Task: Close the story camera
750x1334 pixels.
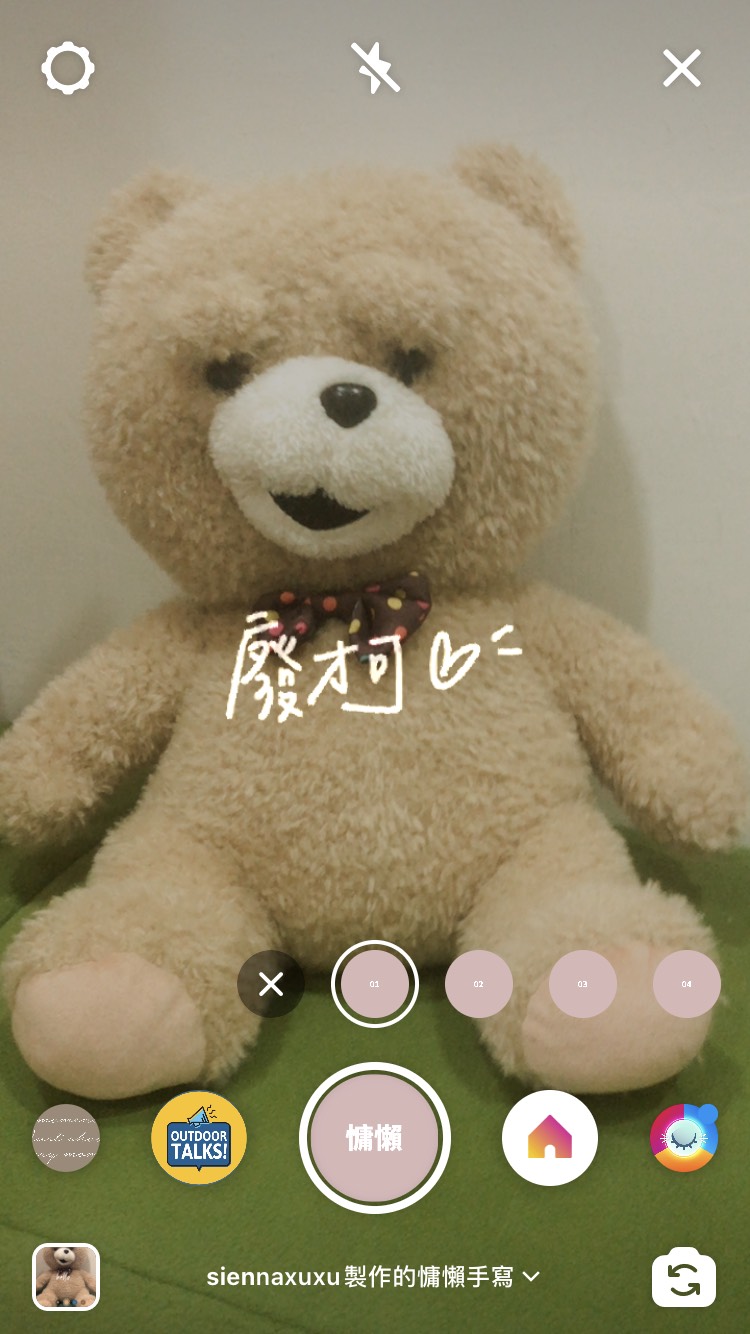Action: 682,69
